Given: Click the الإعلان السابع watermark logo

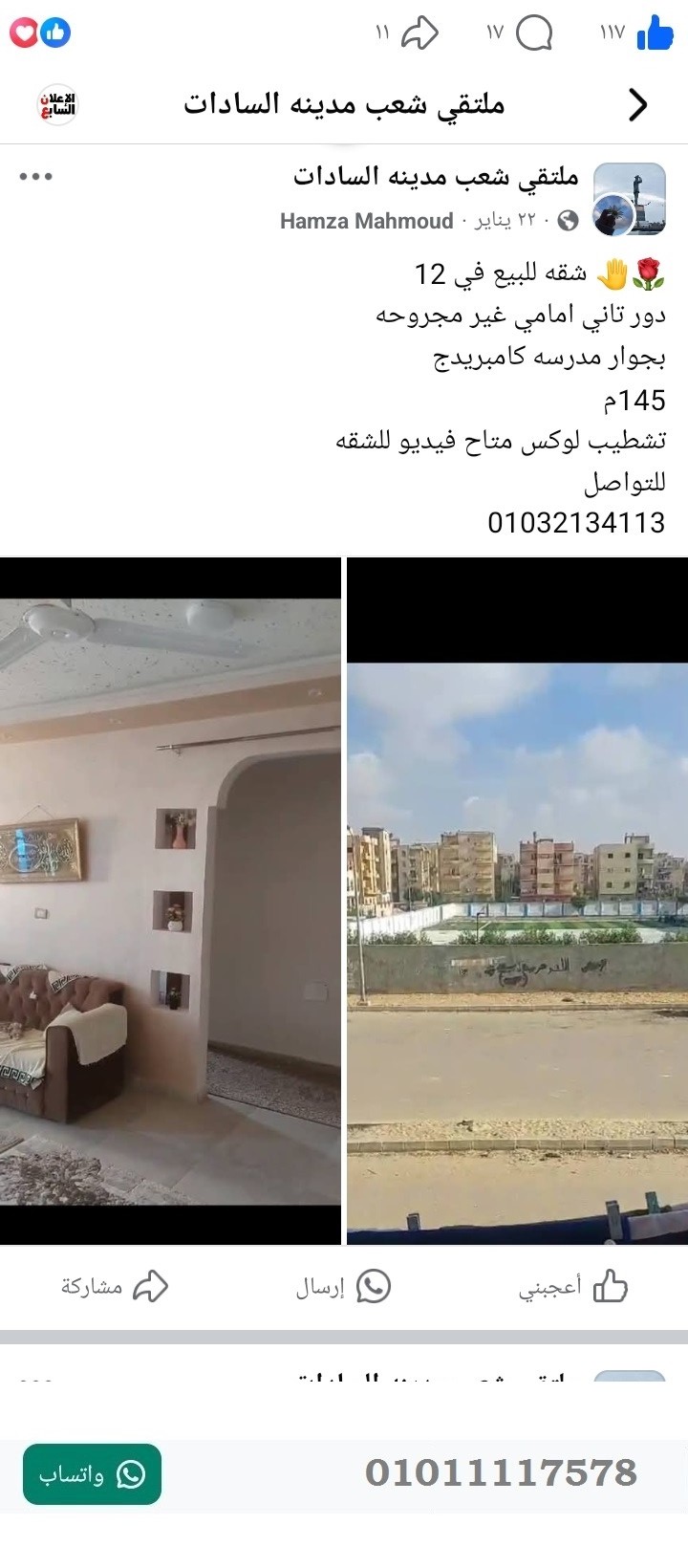Looking at the screenshot, I should (57, 104).
